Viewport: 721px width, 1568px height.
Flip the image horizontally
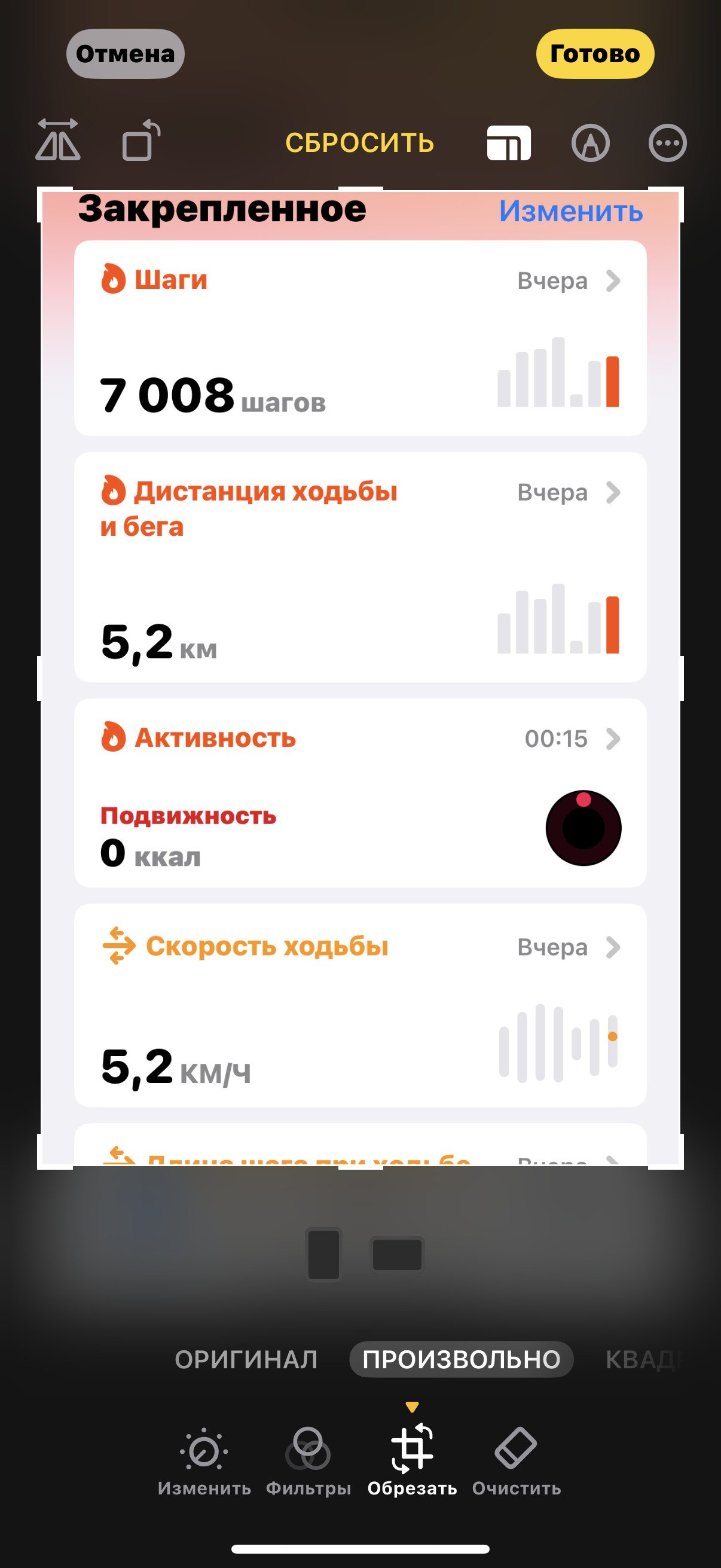click(58, 139)
